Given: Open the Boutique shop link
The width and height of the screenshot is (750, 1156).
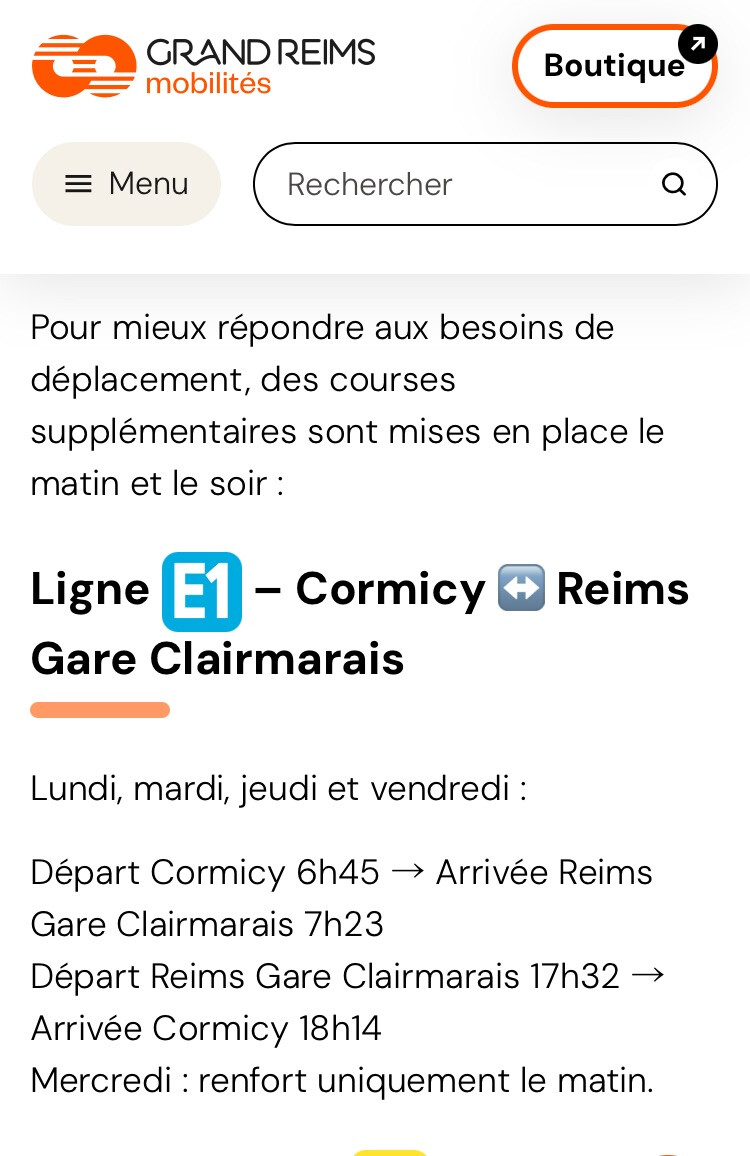Looking at the screenshot, I should pyautogui.click(x=614, y=66).
